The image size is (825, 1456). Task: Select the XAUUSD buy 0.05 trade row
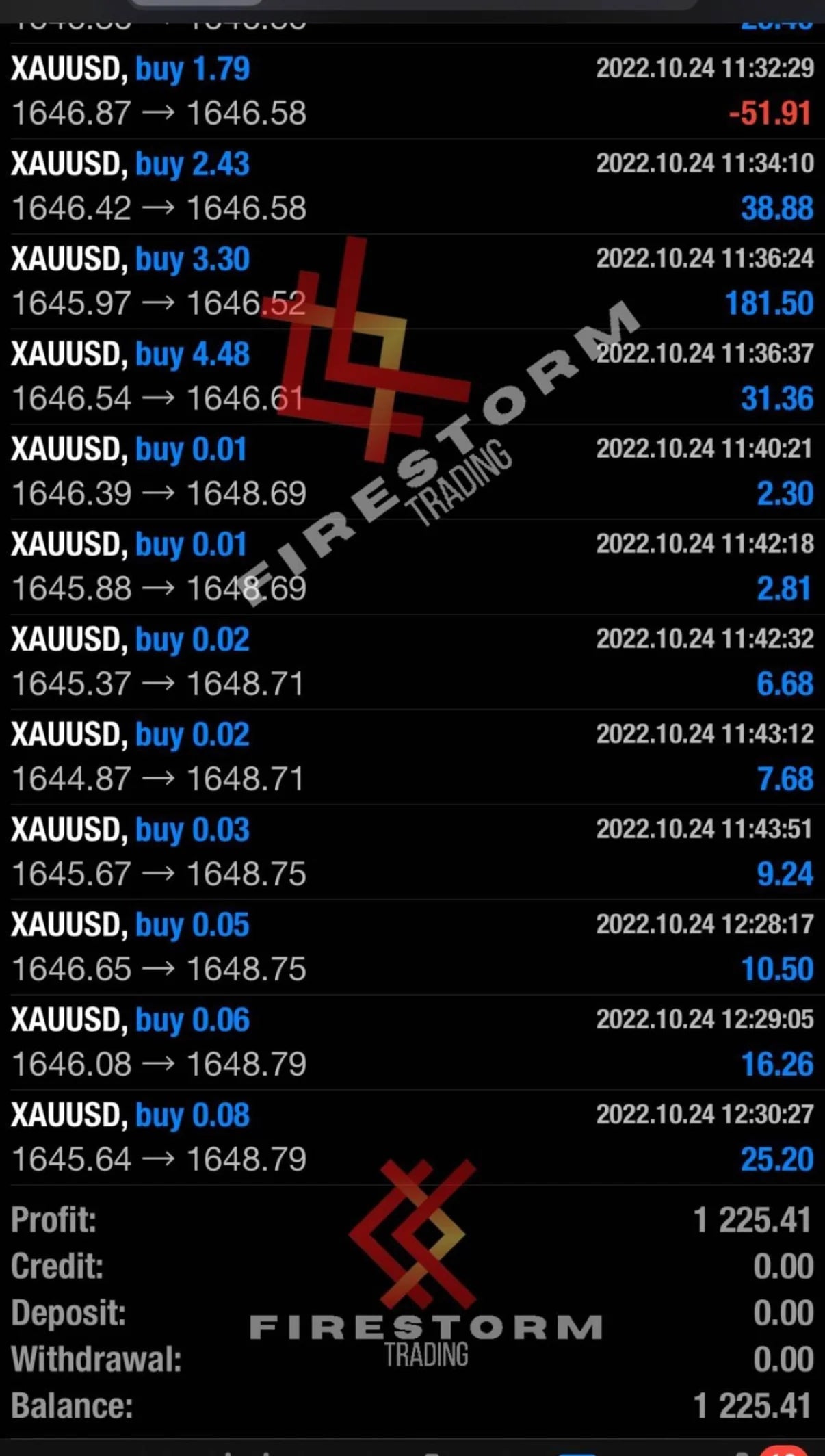point(413,947)
